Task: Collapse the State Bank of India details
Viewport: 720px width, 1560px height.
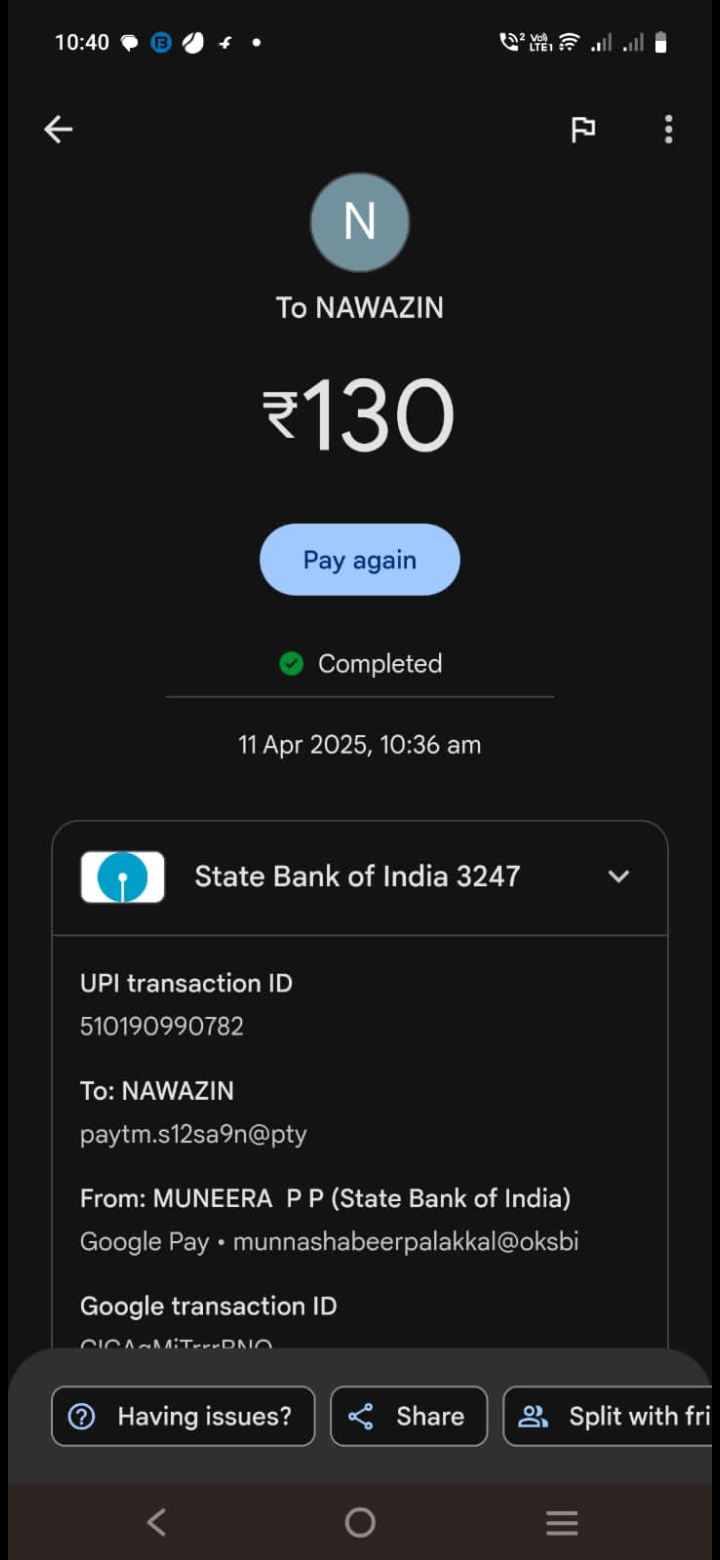Action: 619,876
